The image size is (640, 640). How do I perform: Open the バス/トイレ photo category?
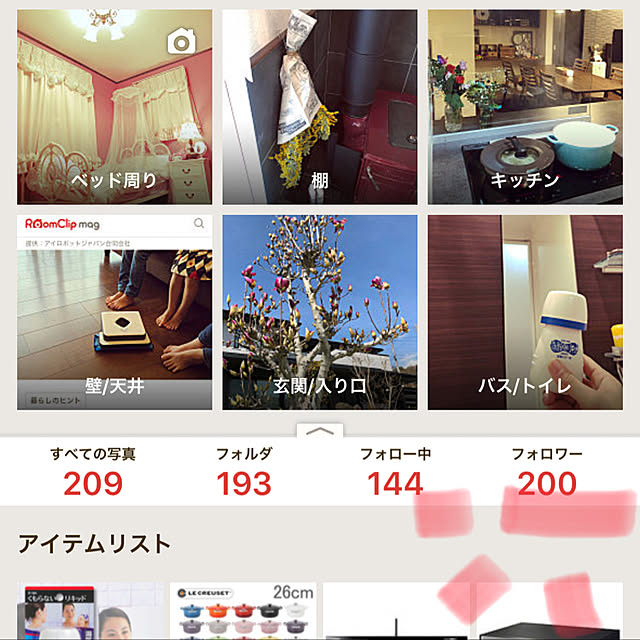coord(524,312)
